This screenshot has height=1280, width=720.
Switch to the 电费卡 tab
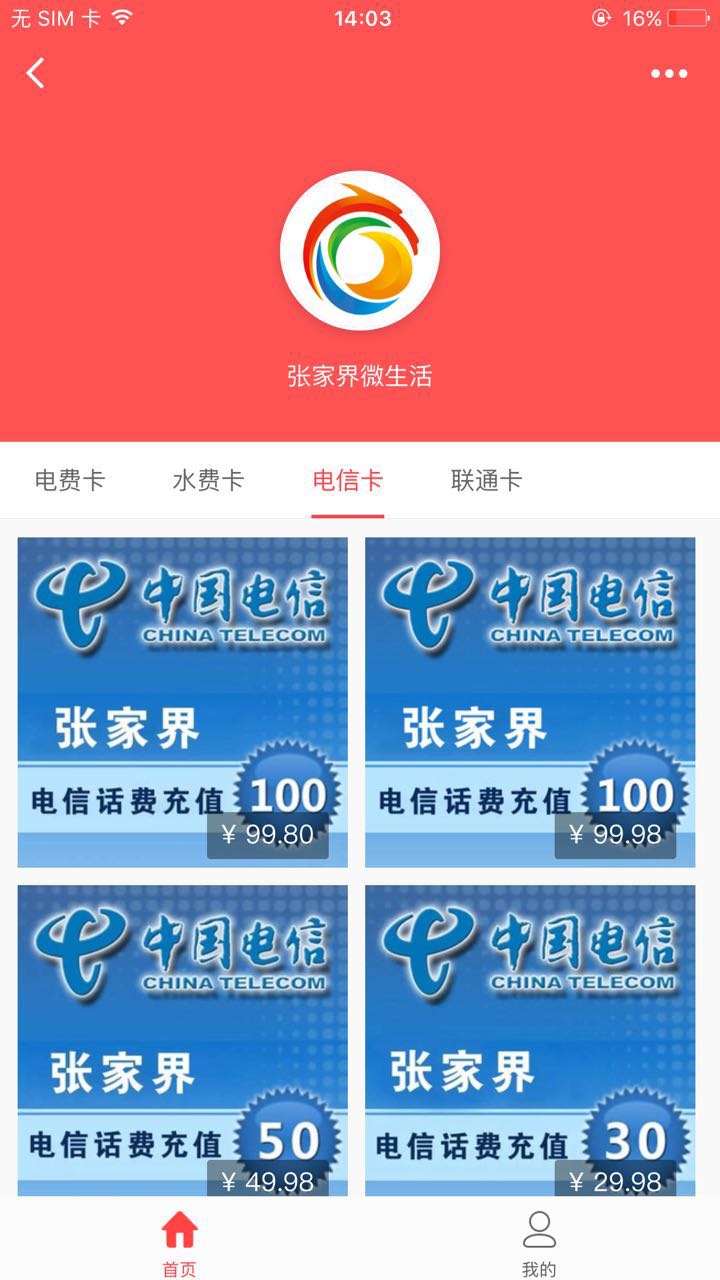[70, 481]
